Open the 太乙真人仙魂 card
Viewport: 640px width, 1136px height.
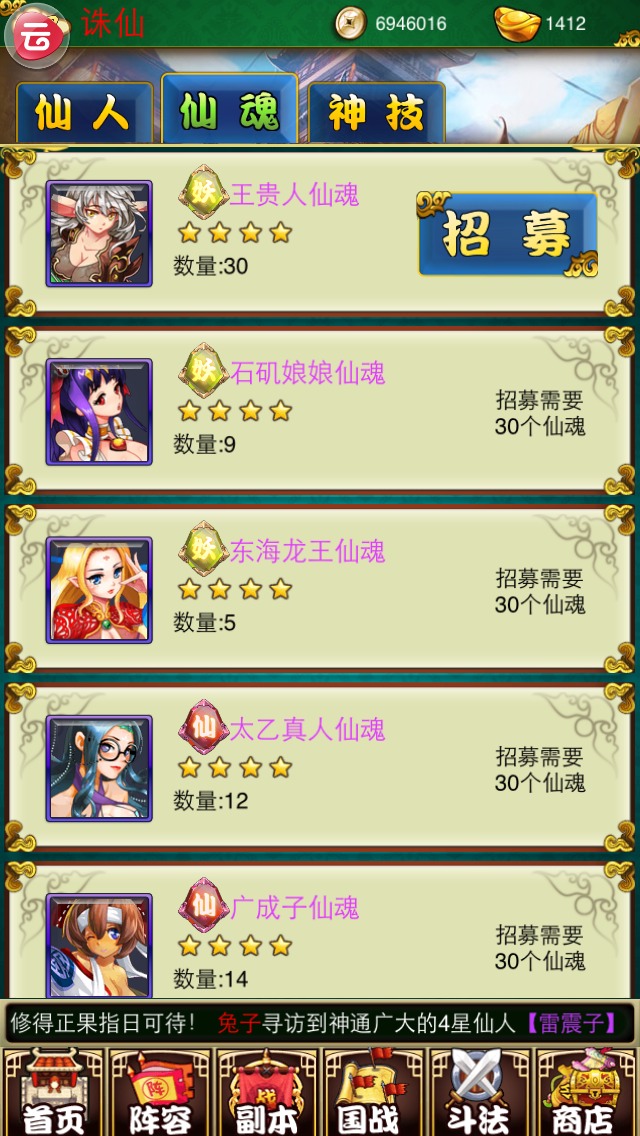click(x=320, y=766)
